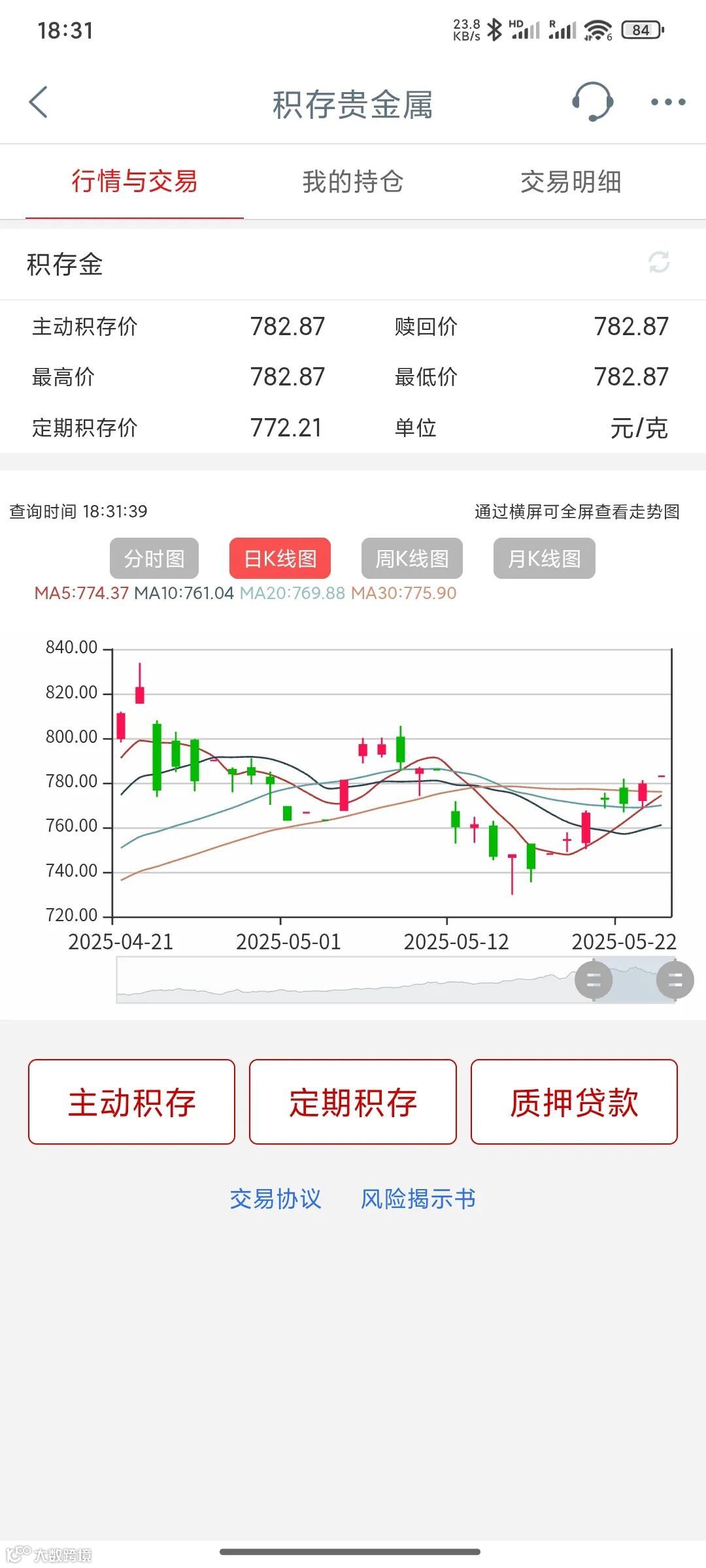Switch chart to 月K线图
This screenshot has height=1568, width=706.
(x=544, y=559)
